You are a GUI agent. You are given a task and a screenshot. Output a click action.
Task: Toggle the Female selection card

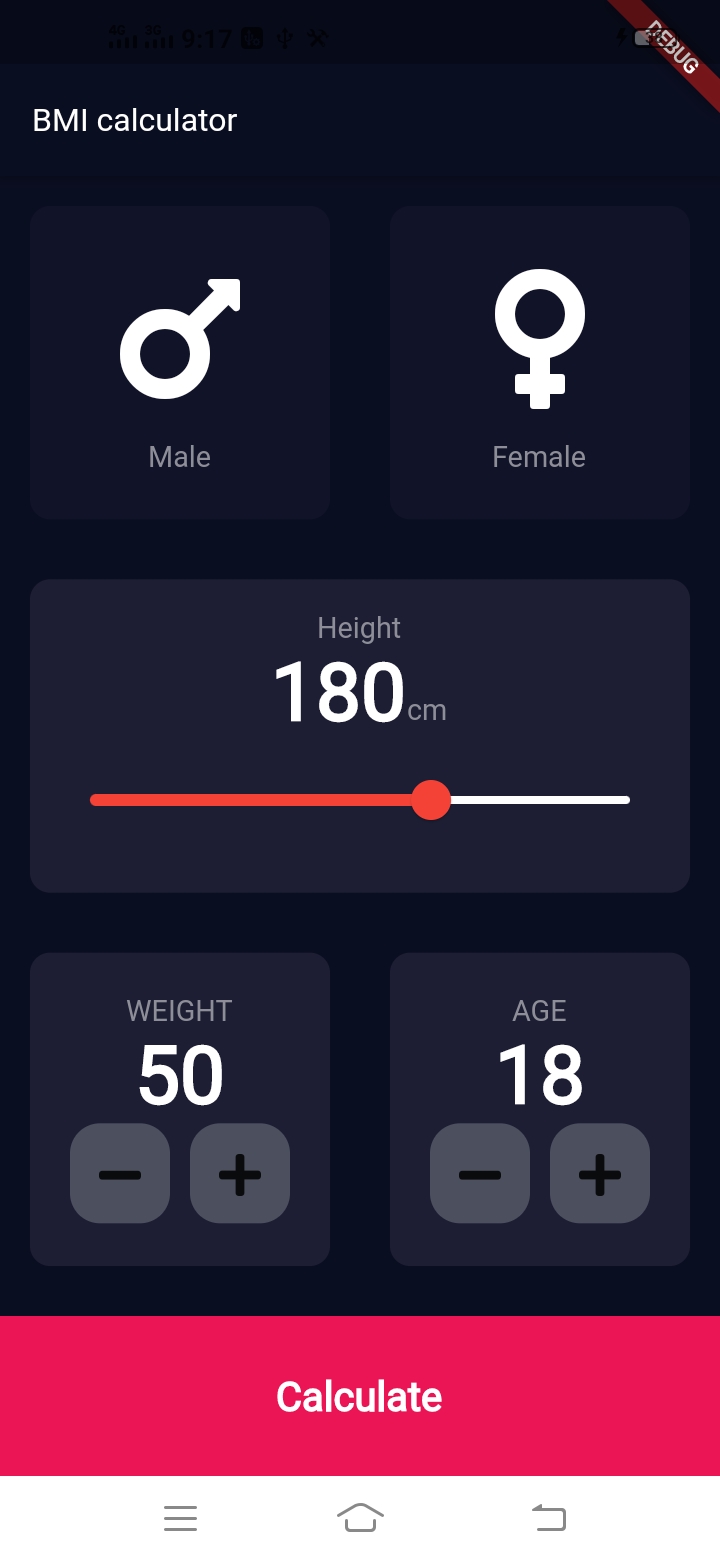pyautogui.click(x=539, y=362)
